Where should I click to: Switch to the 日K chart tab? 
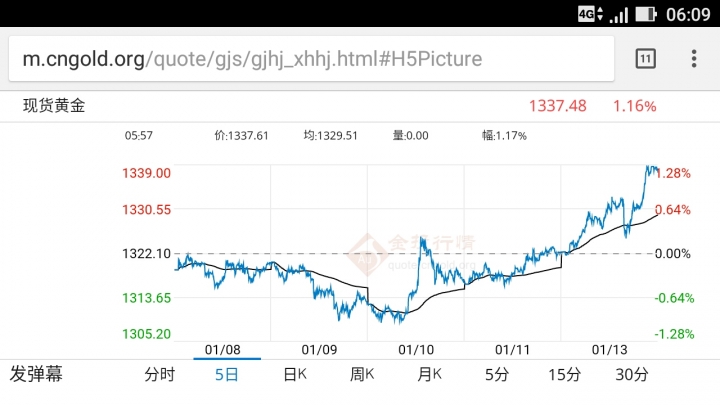[295, 375]
